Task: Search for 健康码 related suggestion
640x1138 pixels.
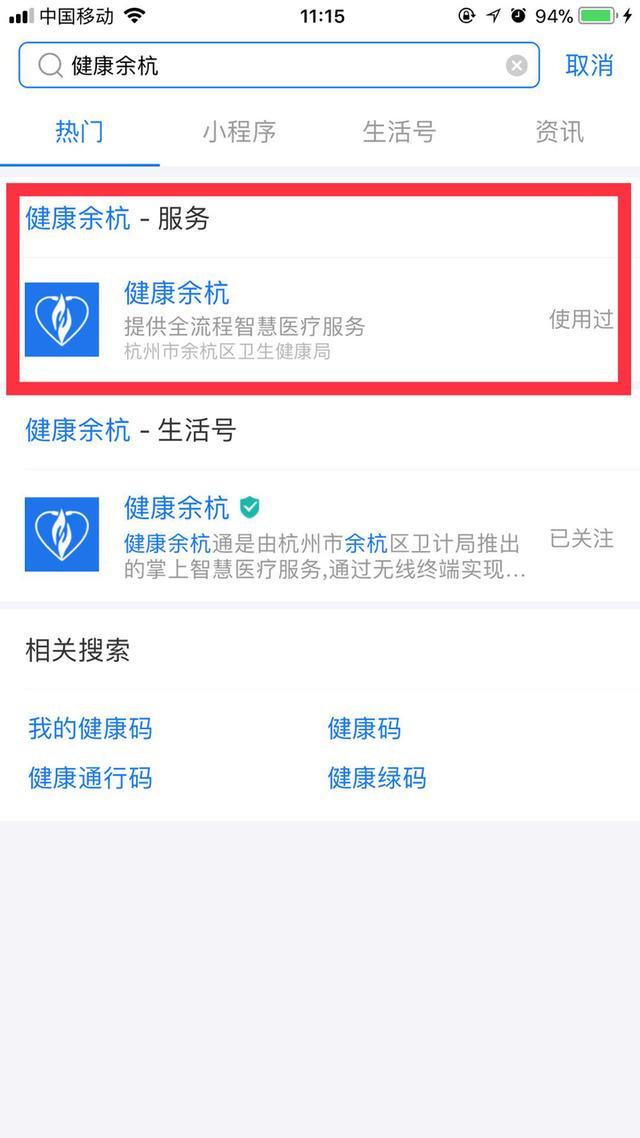Action: (364, 729)
